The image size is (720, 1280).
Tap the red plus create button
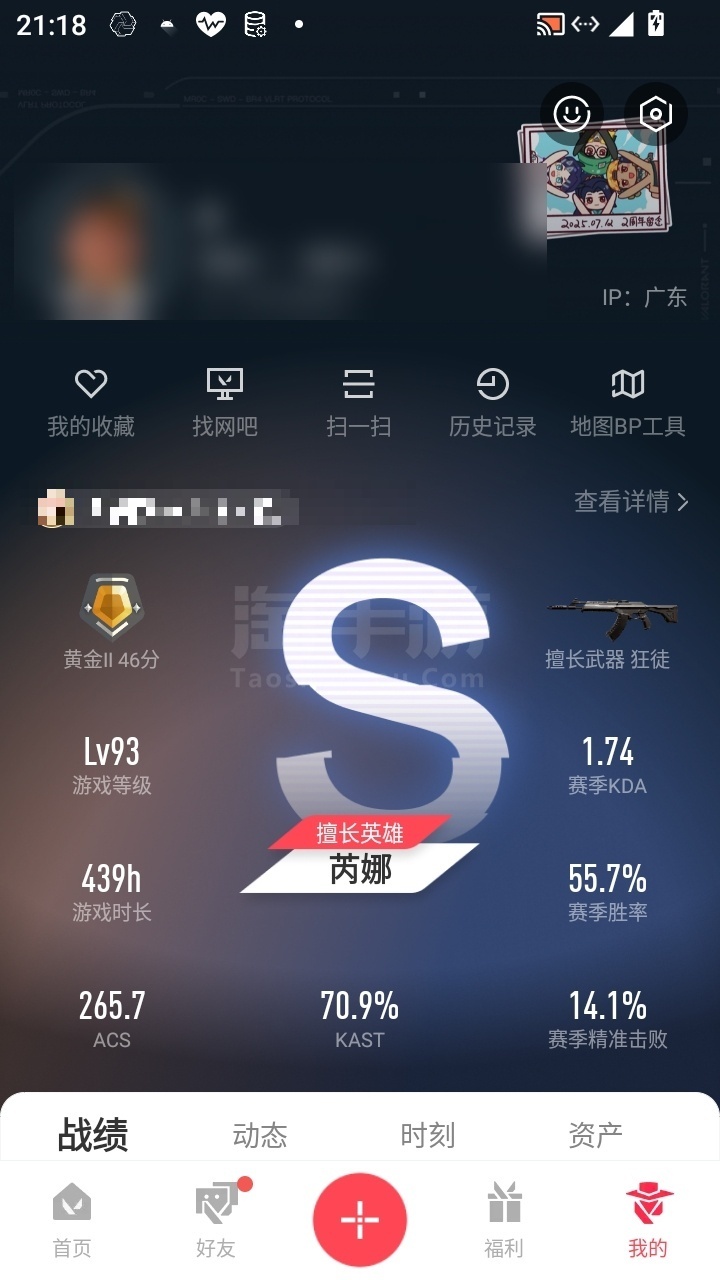pyautogui.click(x=360, y=1220)
